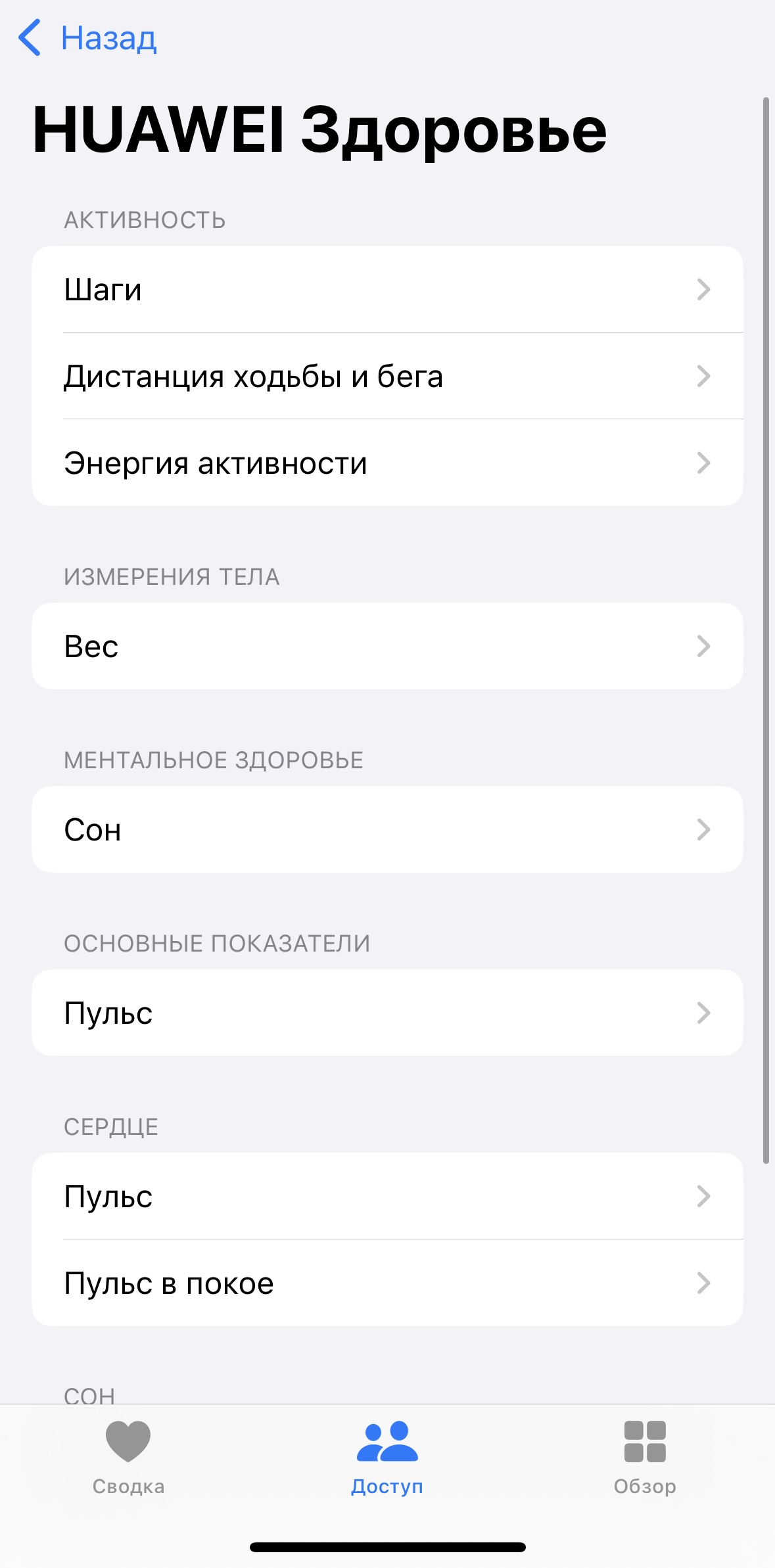The width and height of the screenshot is (775, 1568).
Task: Switch to the Обзор tab
Action: 645,1457
